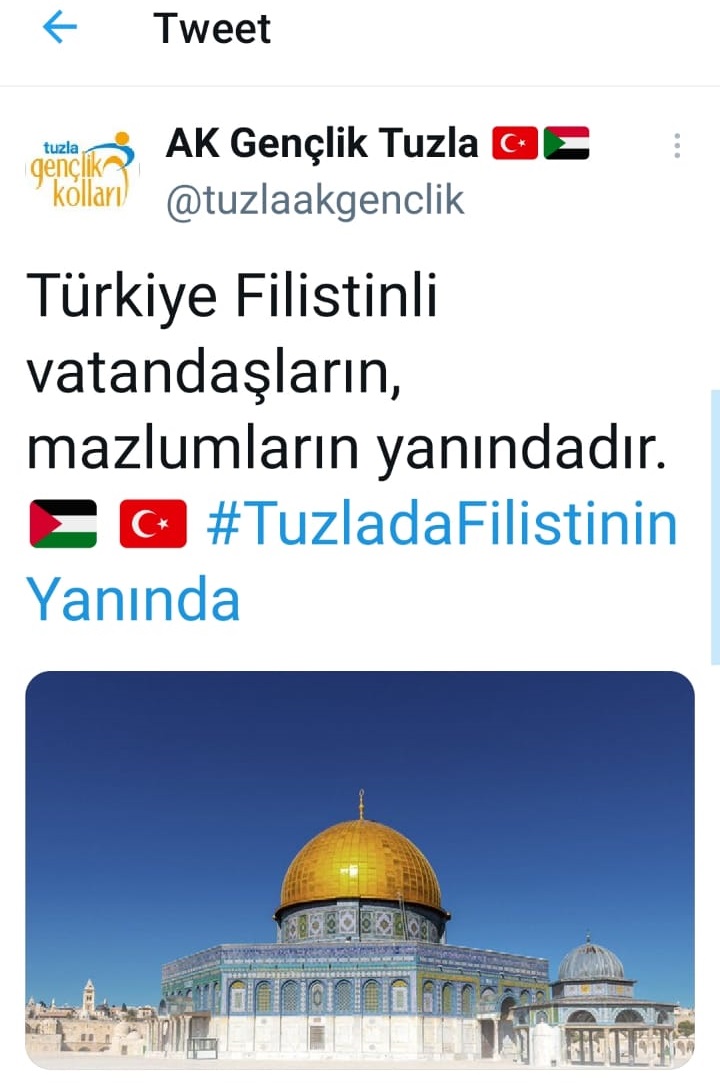
Task: Open the @tuzlaakgenclik profile handle
Action: click(315, 200)
